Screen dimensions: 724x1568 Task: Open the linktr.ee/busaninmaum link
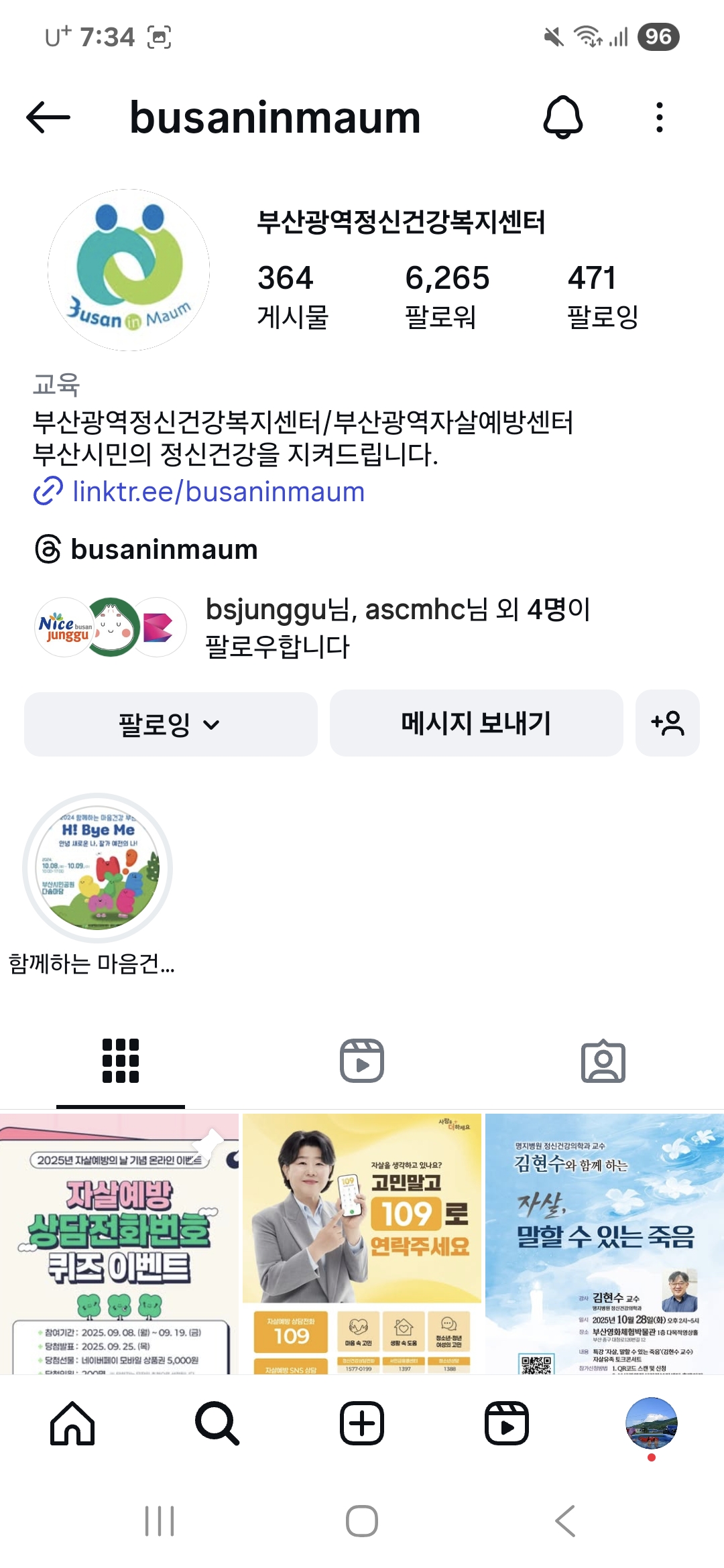tap(218, 492)
